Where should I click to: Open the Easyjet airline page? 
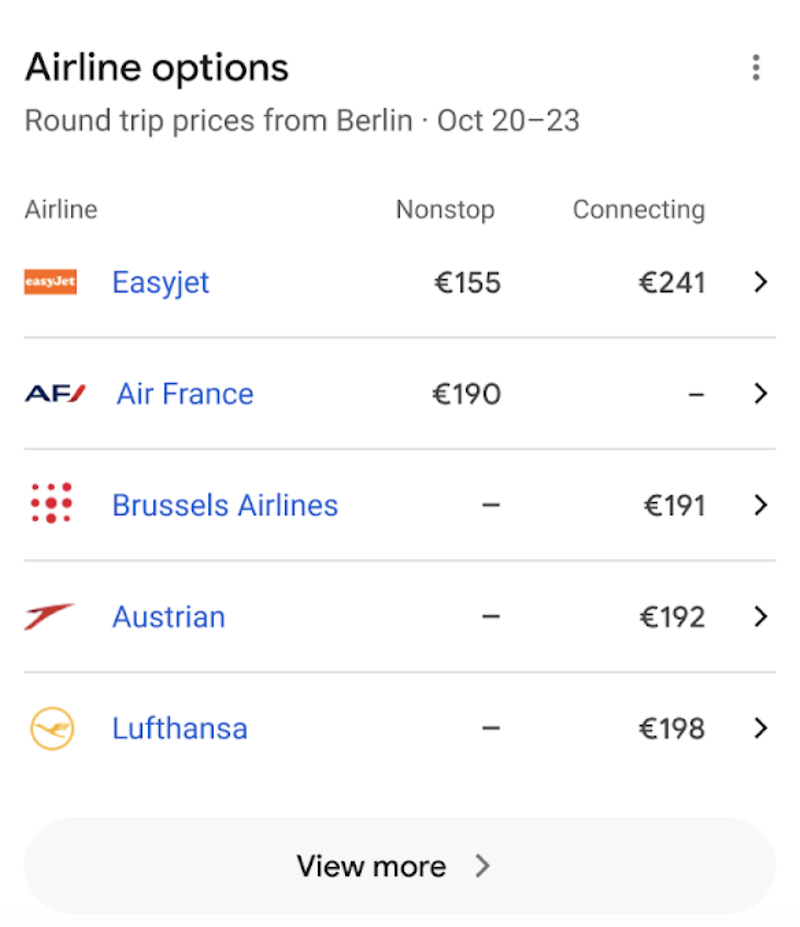coord(160,282)
